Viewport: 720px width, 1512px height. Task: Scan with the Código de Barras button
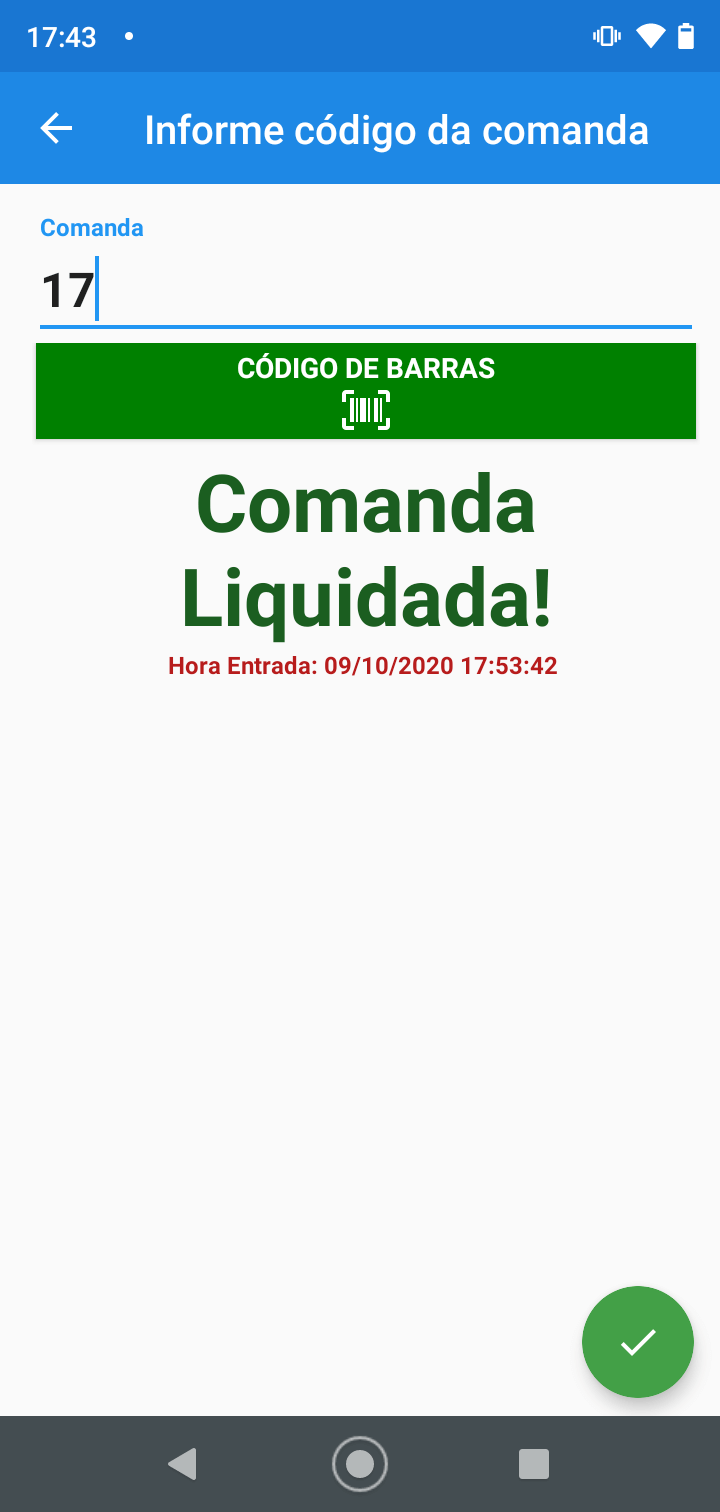click(366, 391)
